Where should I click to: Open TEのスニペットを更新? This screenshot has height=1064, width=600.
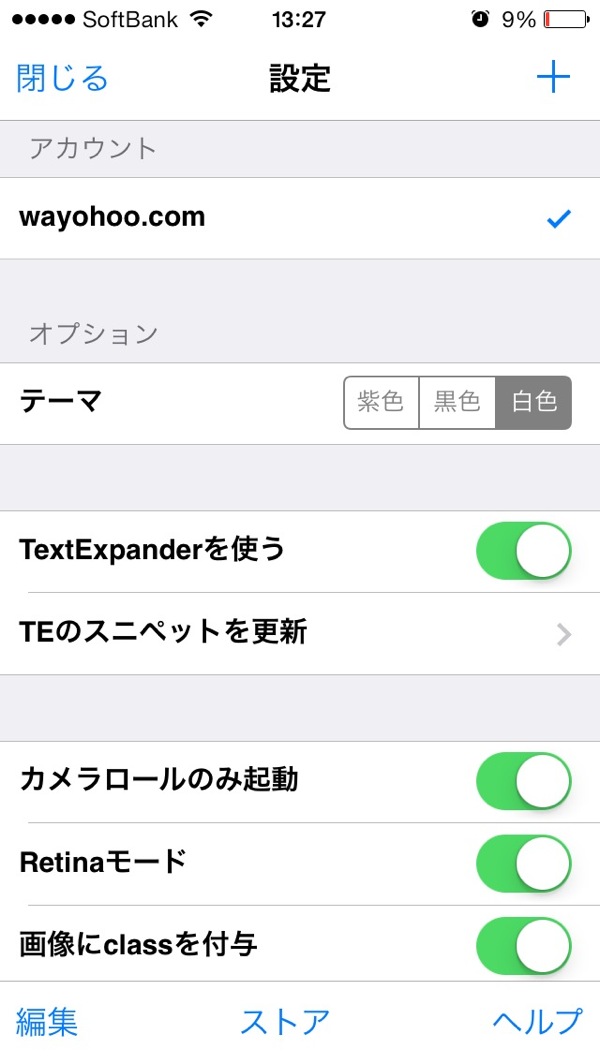tap(300, 634)
